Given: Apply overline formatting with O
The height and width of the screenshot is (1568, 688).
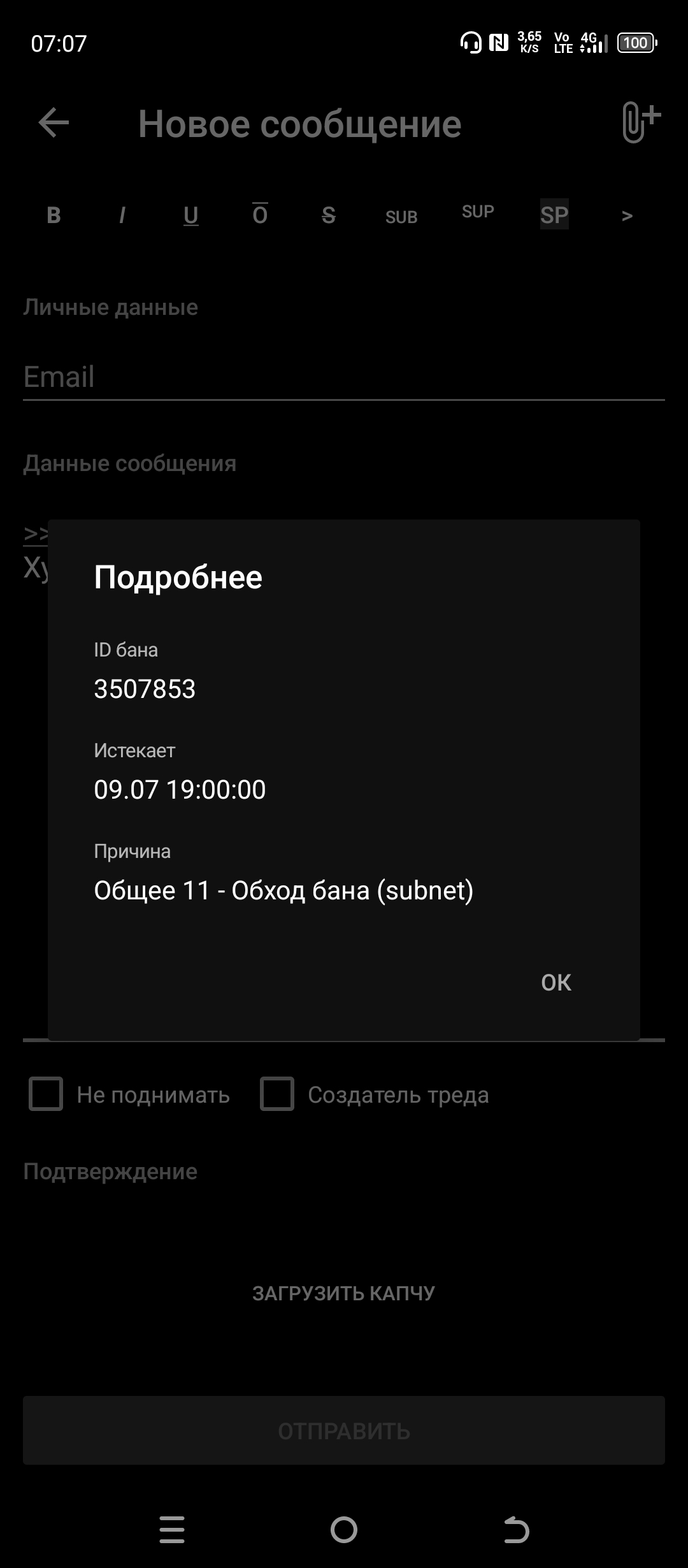Looking at the screenshot, I should click(260, 215).
